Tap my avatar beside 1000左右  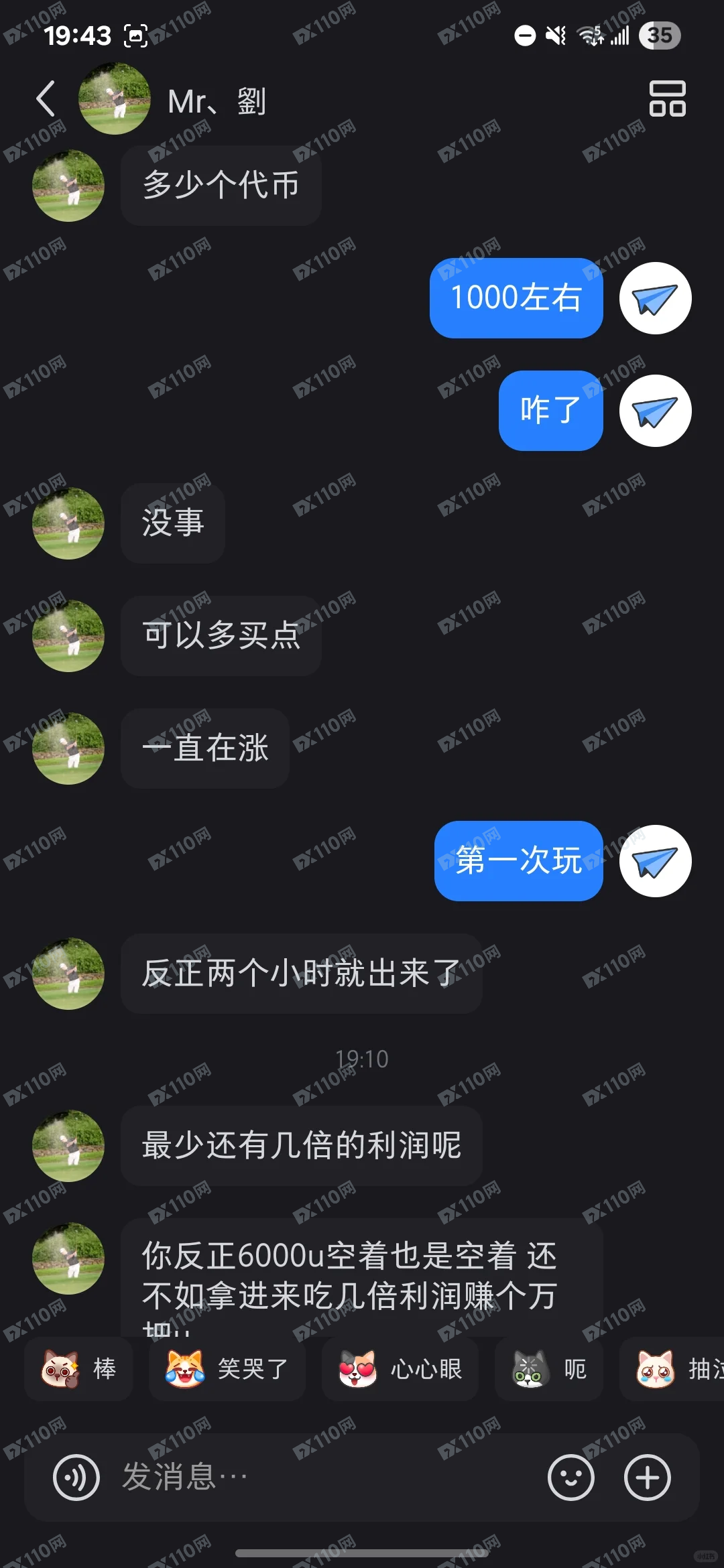(x=655, y=298)
